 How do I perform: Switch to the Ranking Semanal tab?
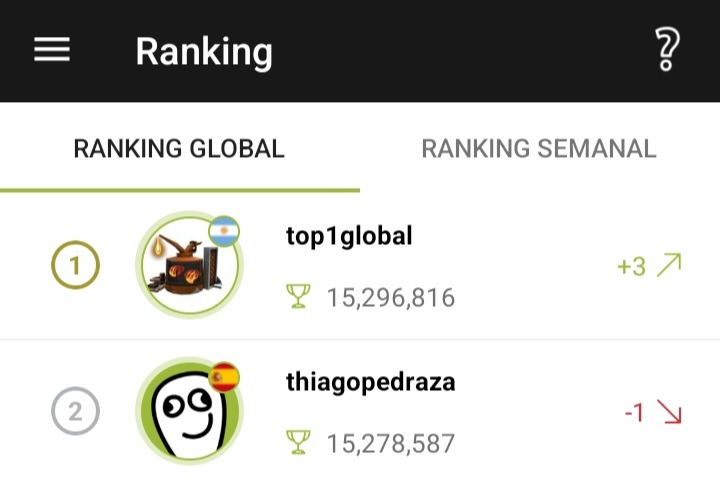539,149
